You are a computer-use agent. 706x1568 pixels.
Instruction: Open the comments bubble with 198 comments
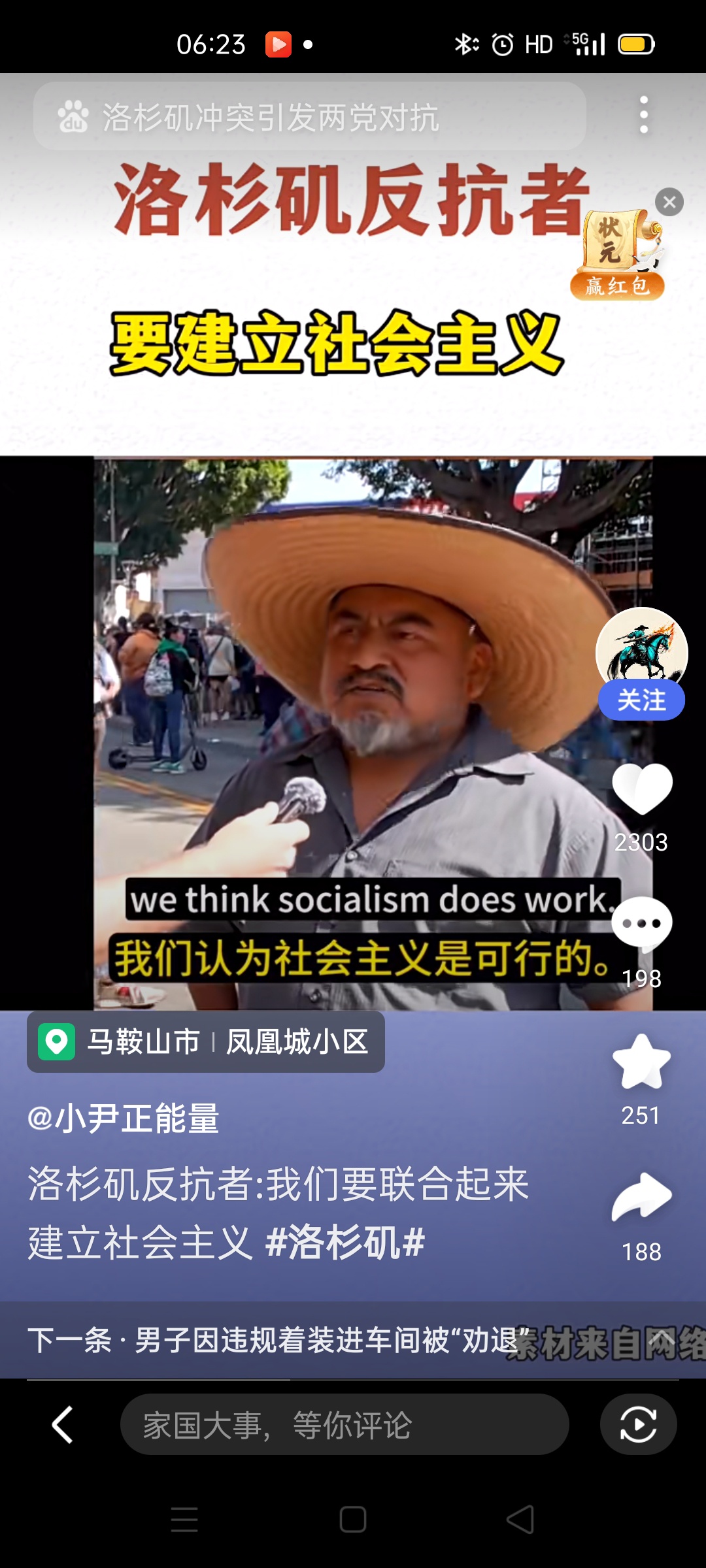point(642,924)
